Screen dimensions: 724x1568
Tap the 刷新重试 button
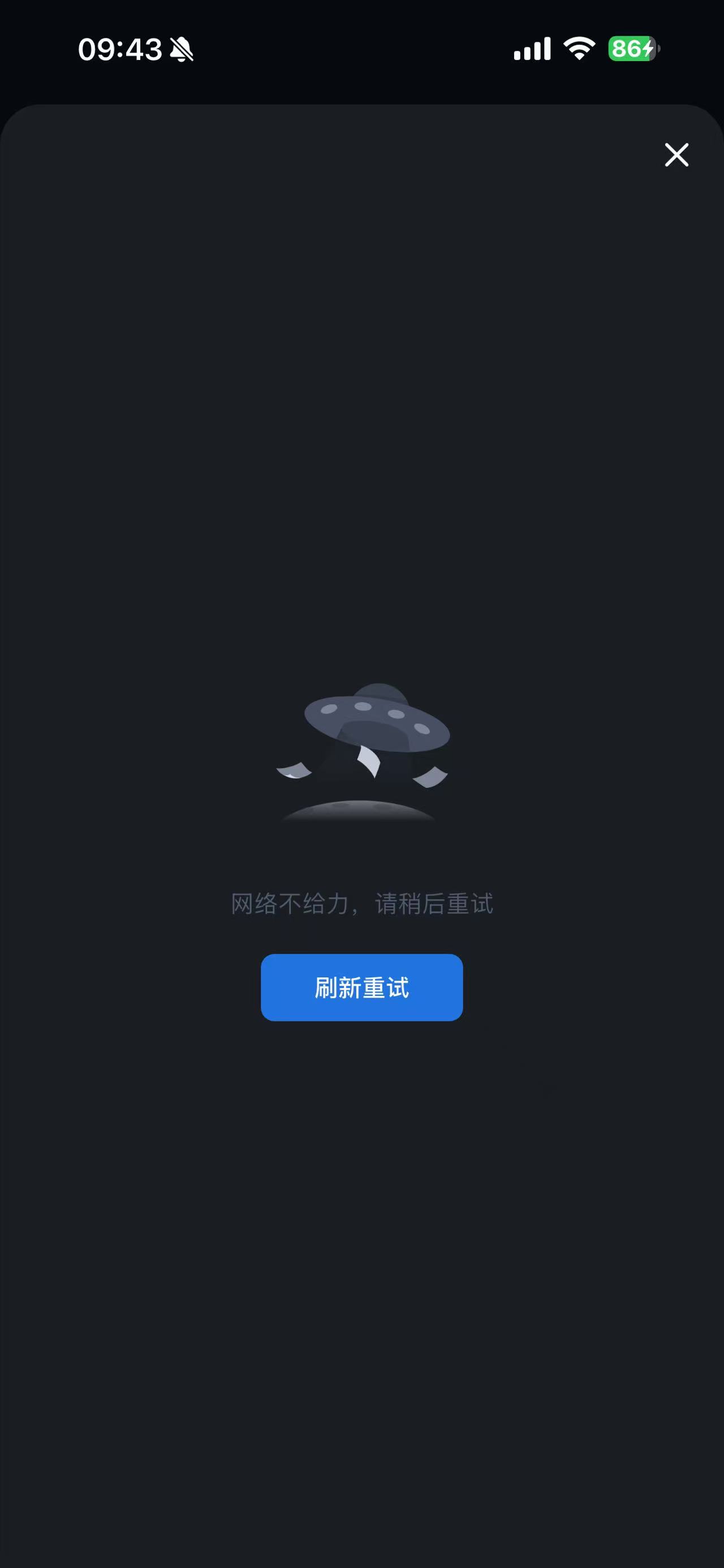(x=361, y=987)
